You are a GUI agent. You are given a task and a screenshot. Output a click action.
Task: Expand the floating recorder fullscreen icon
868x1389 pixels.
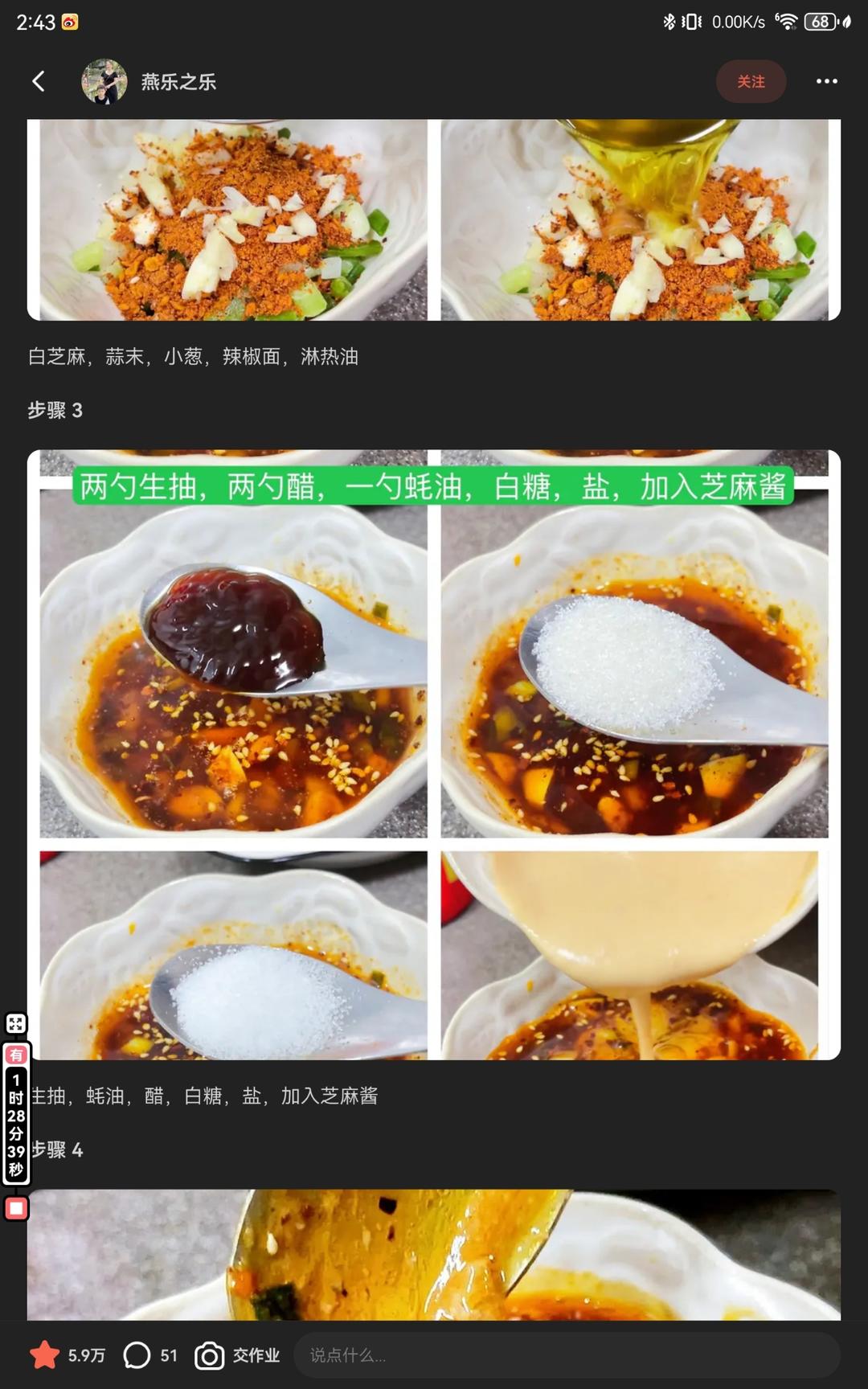16,1023
